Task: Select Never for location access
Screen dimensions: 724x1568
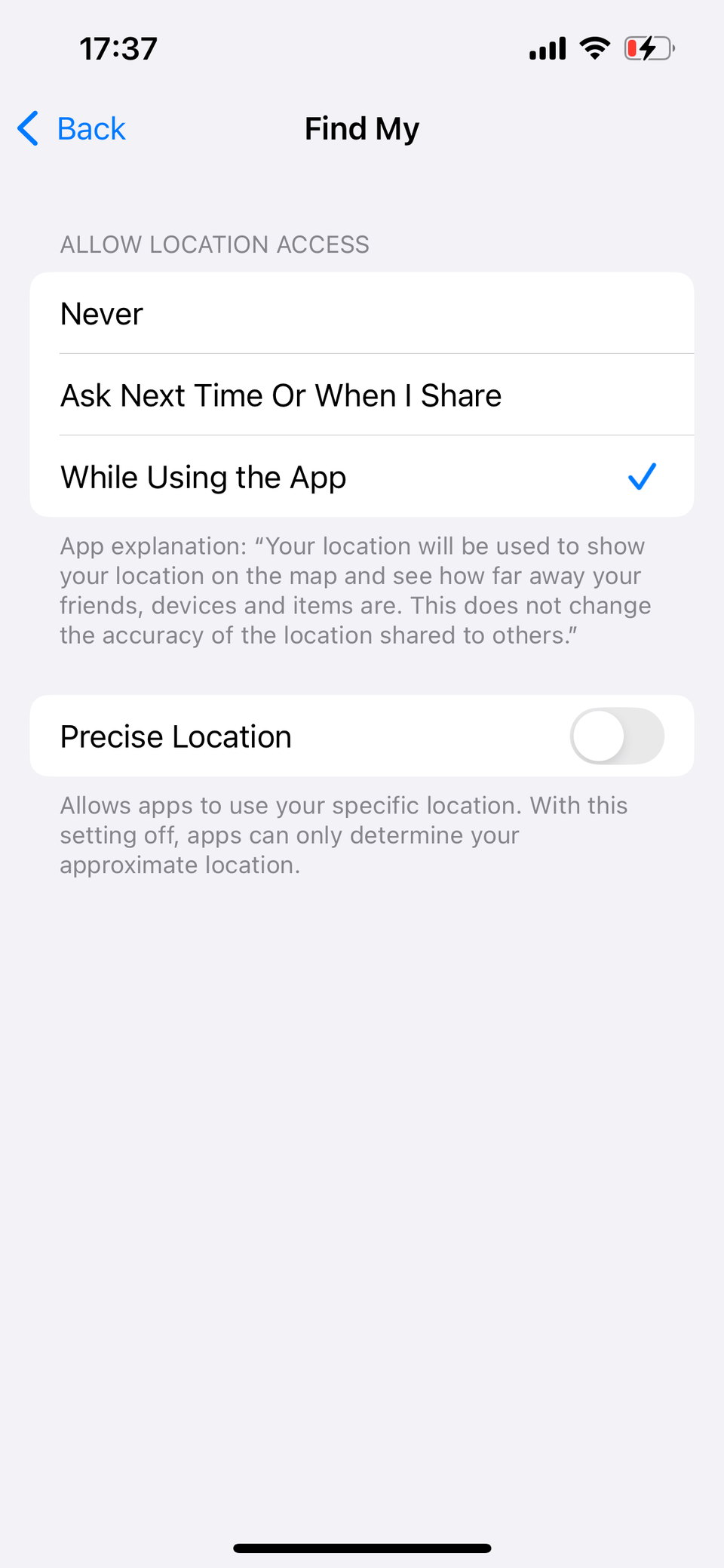Action: click(360, 314)
